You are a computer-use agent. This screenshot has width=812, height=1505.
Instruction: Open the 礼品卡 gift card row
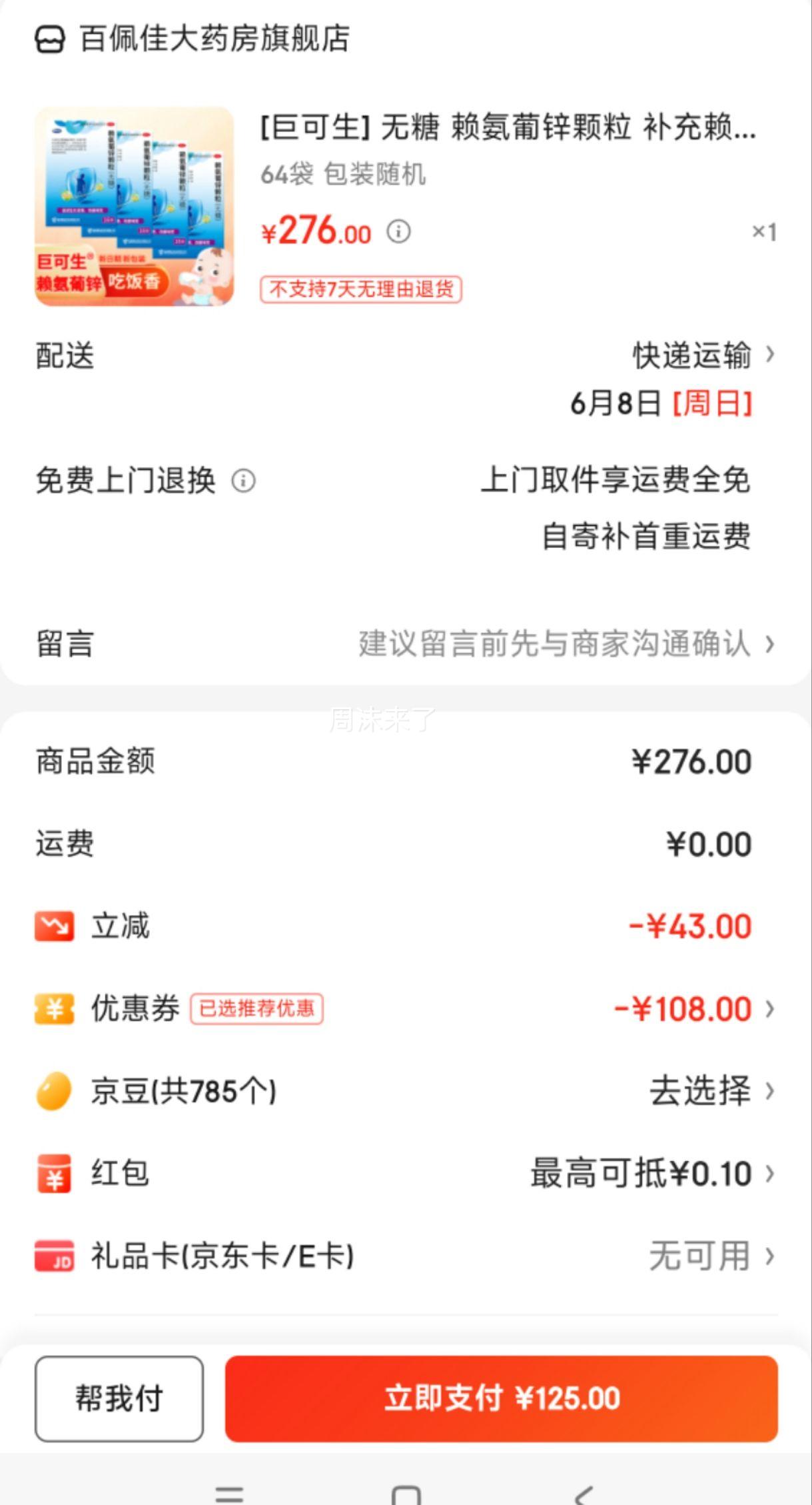pyautogui.click(x=406, y=1256)
